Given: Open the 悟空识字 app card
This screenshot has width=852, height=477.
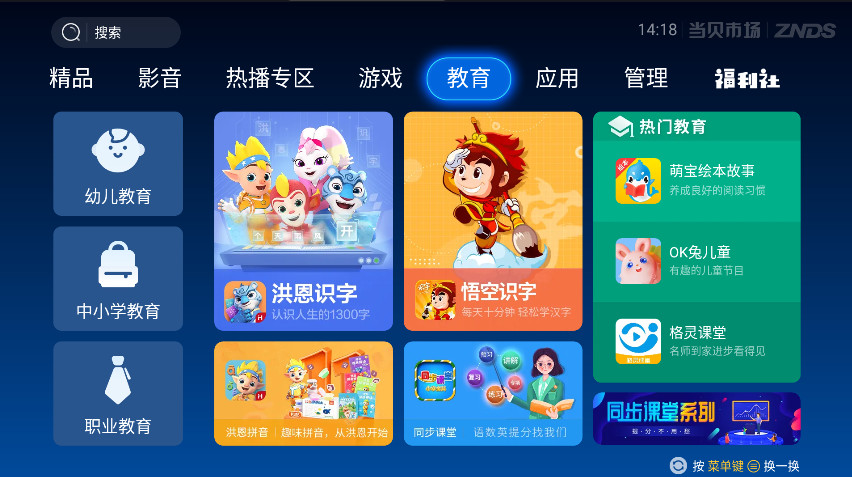Looking at the screenshot, I should (x=493, y=220).
